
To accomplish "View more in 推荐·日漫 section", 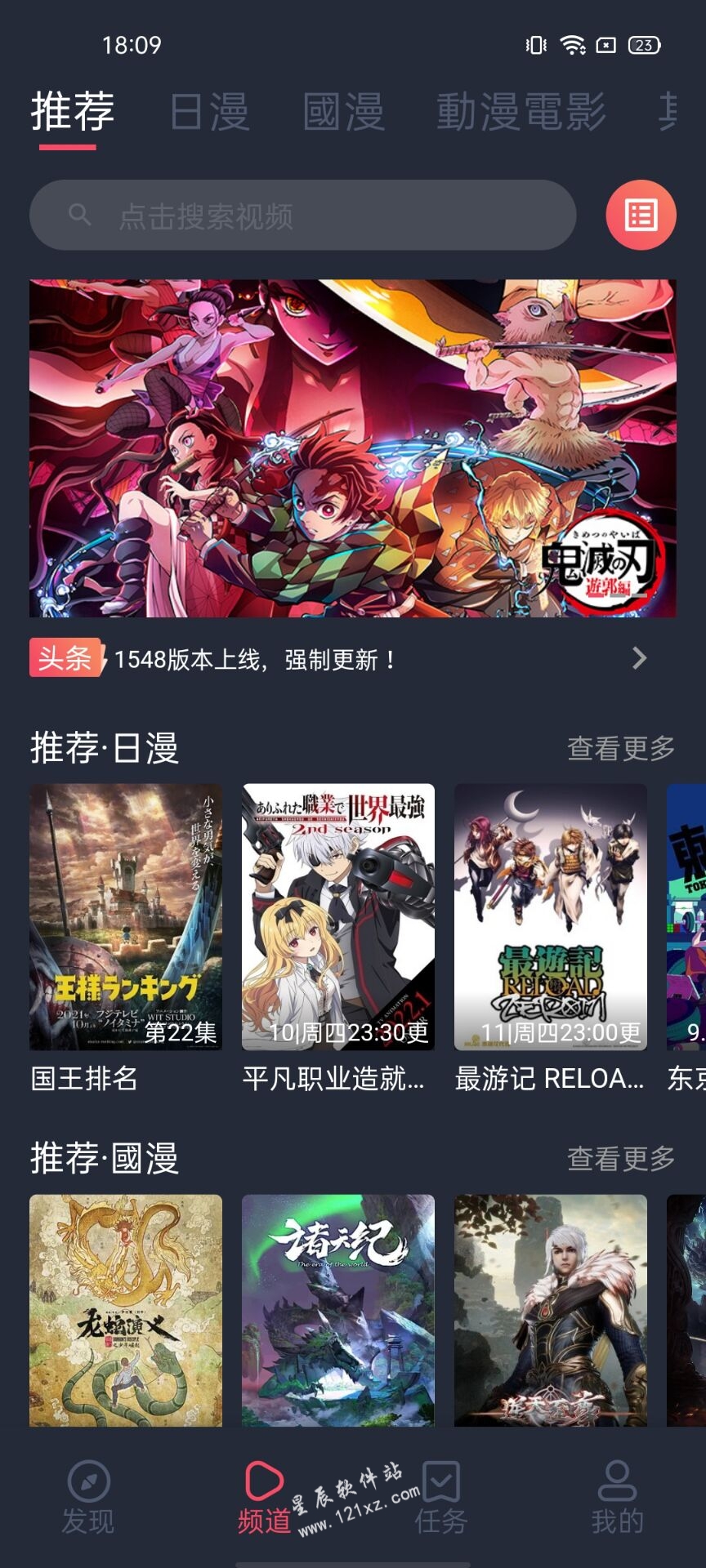I will click(x=621, y=747).
